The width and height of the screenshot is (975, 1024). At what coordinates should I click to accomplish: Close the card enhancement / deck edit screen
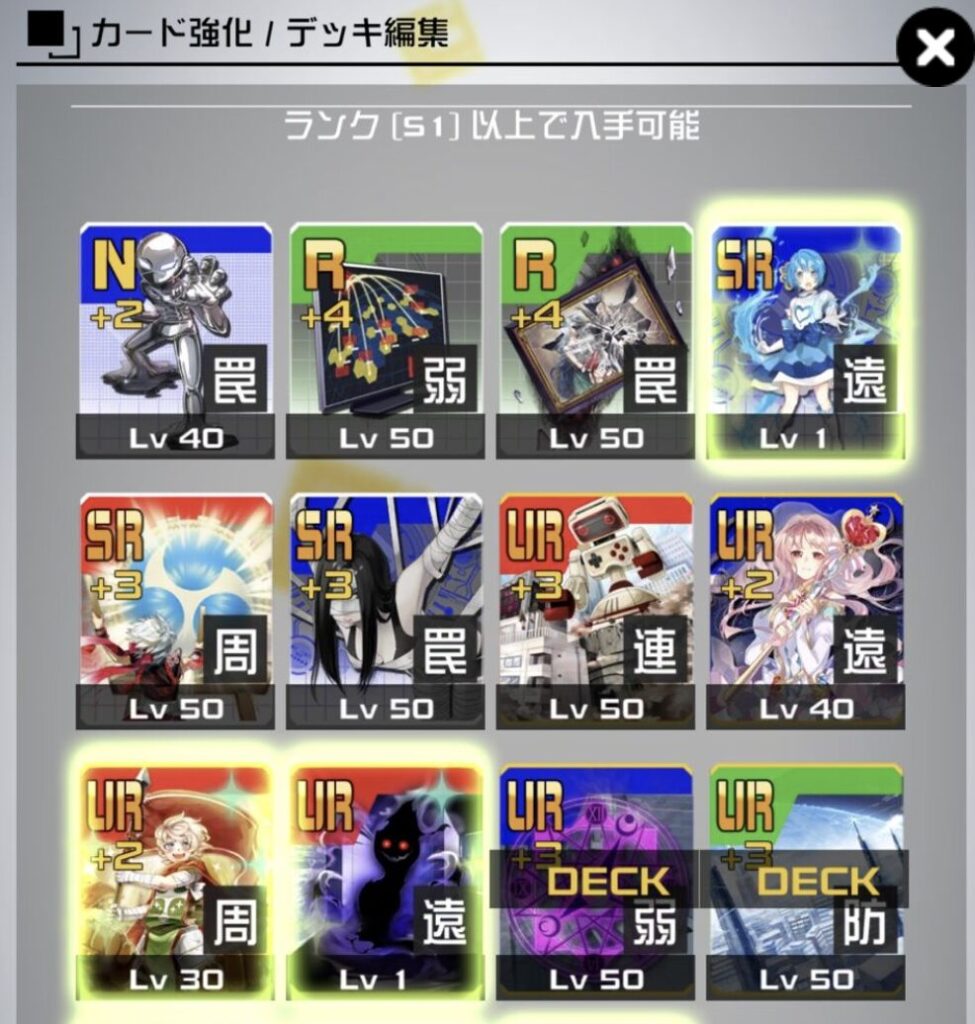tap(934, 47)
